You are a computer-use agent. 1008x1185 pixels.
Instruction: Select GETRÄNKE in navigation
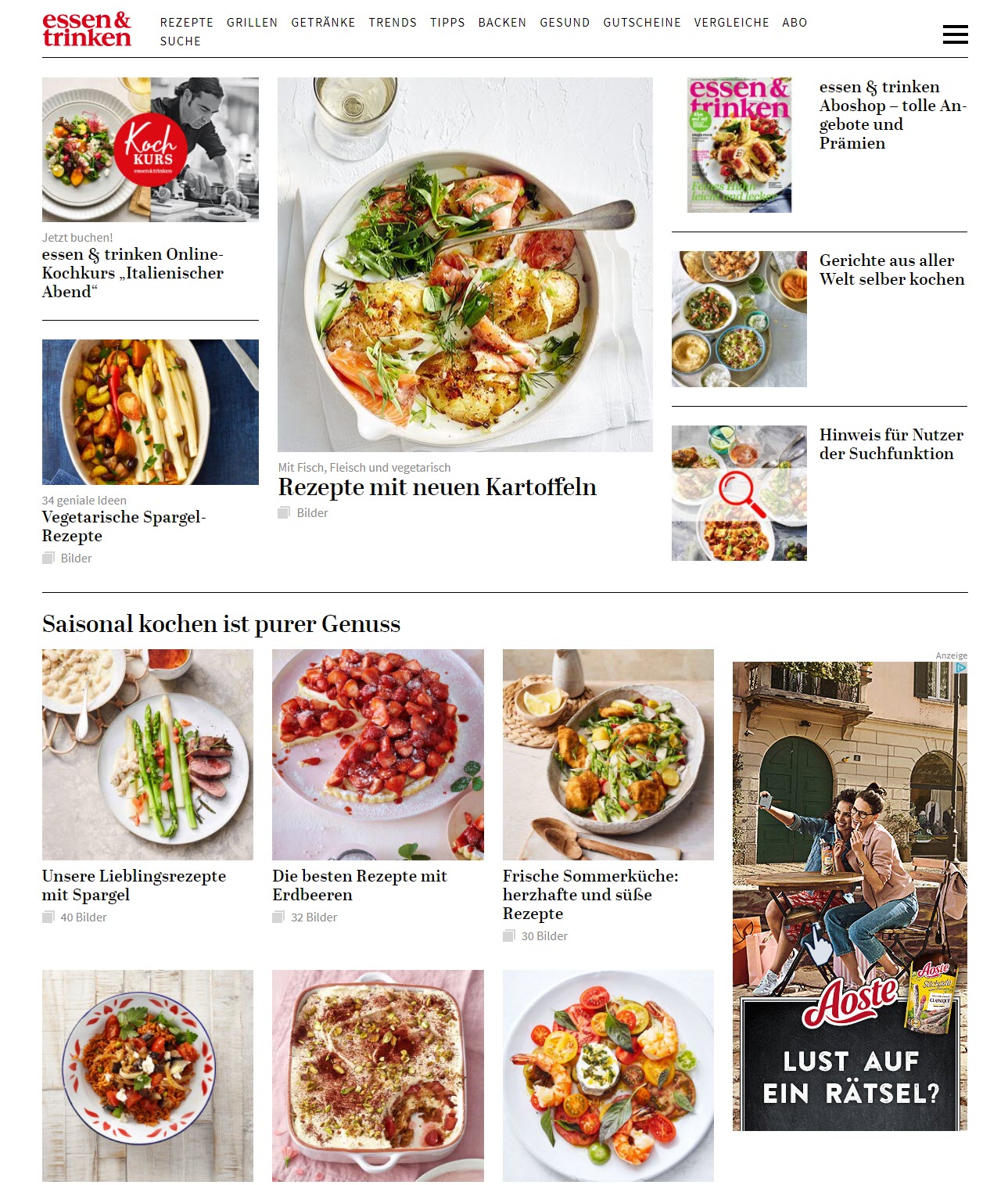323,23
